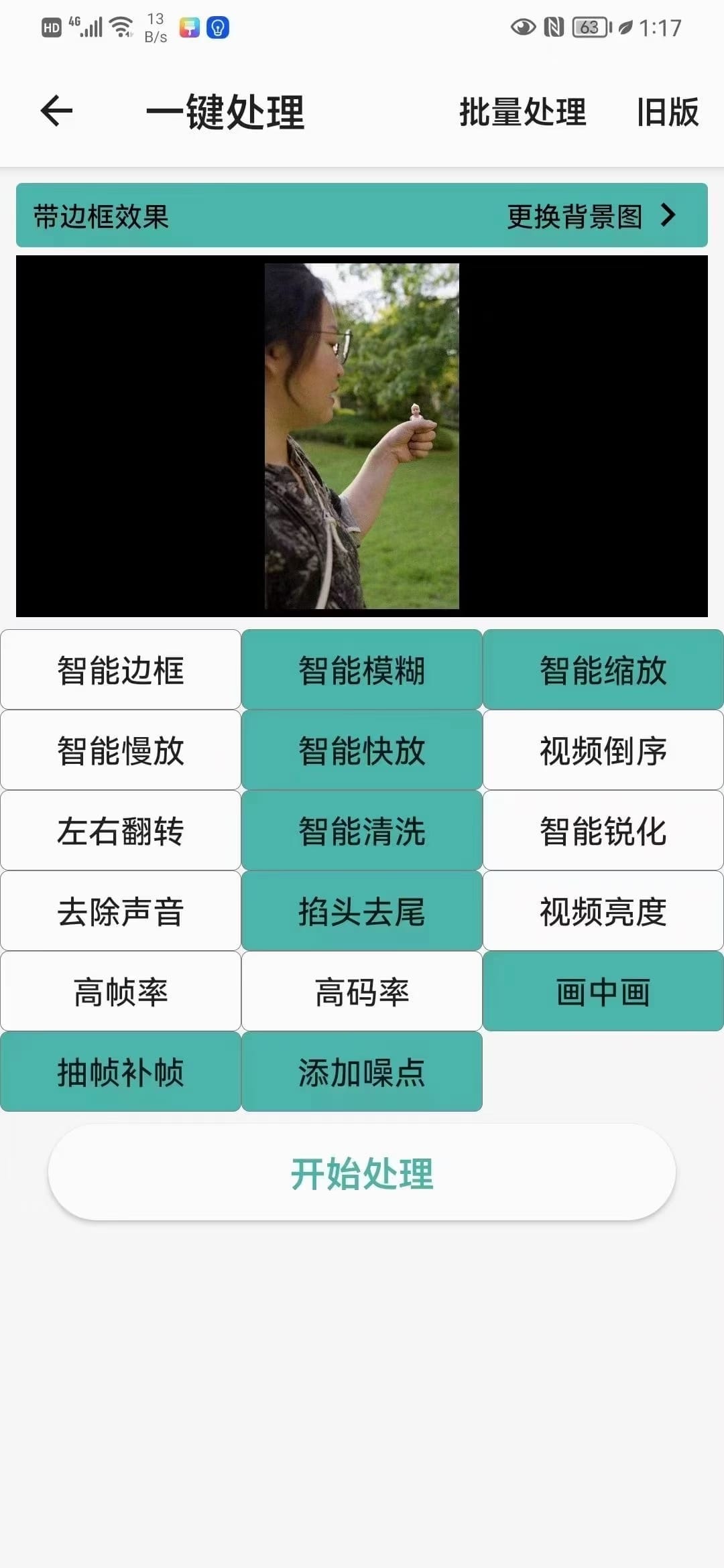
Task: Tap 开始处理 to start processing
Action: point(362,1173)
